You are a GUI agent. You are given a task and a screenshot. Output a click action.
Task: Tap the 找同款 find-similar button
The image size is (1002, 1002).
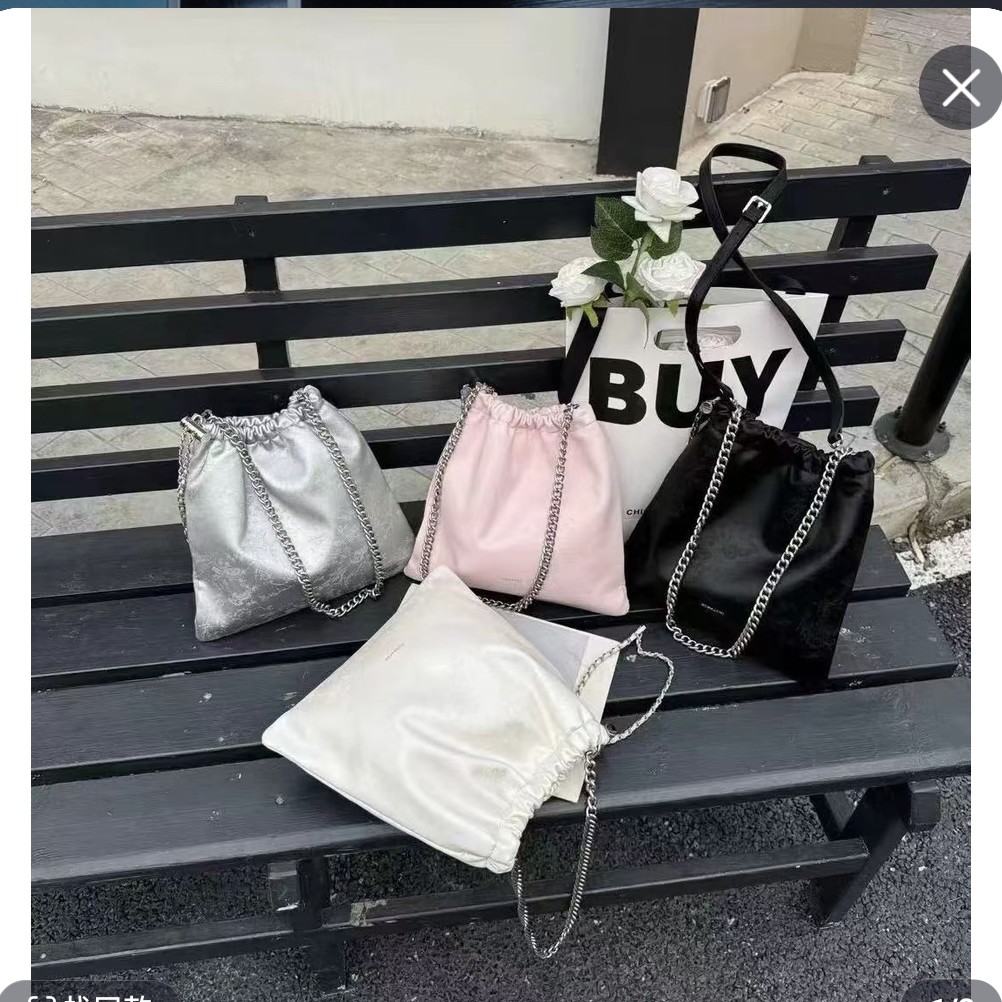[x=90, y=994]
